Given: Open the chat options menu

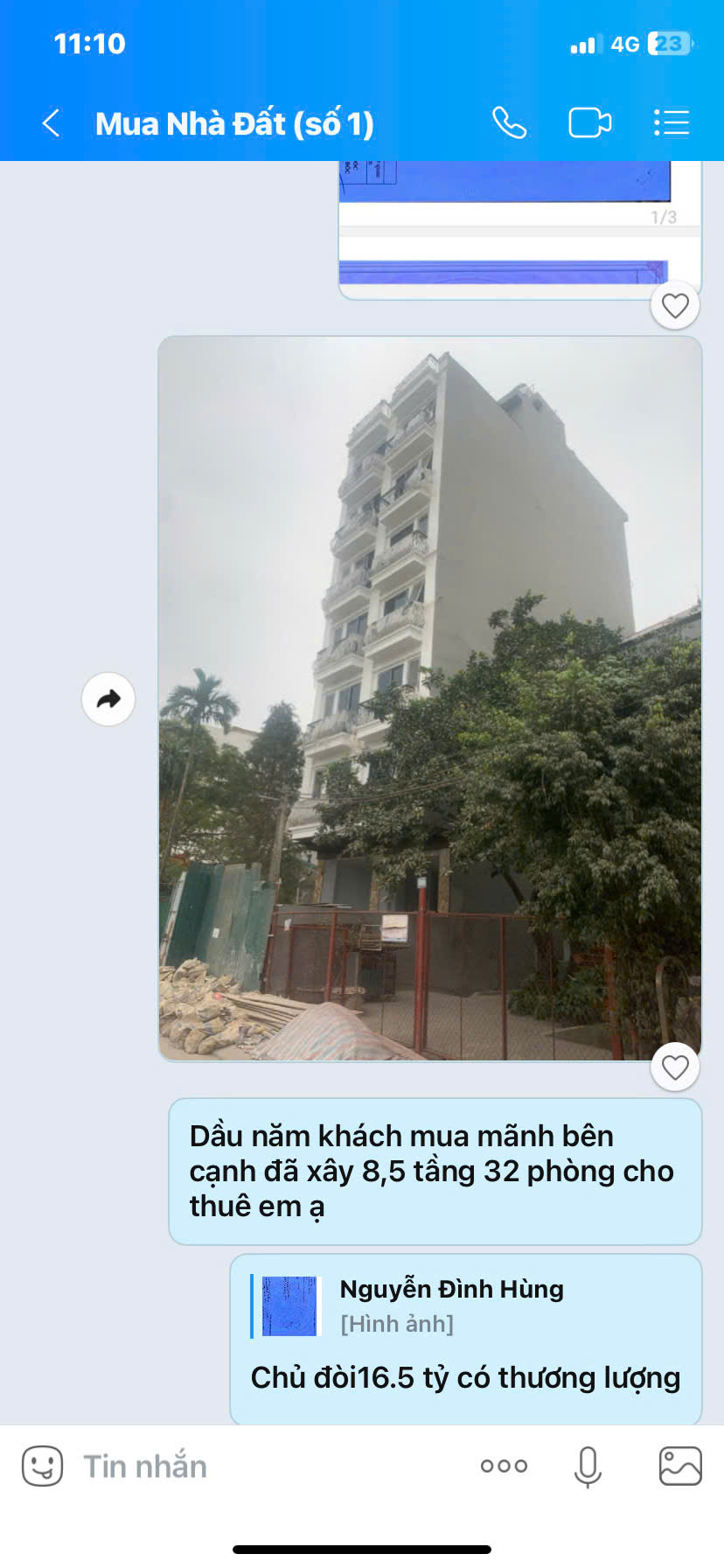Looking at the screenshot, I should pyautogui.click(x=672, y=123).
